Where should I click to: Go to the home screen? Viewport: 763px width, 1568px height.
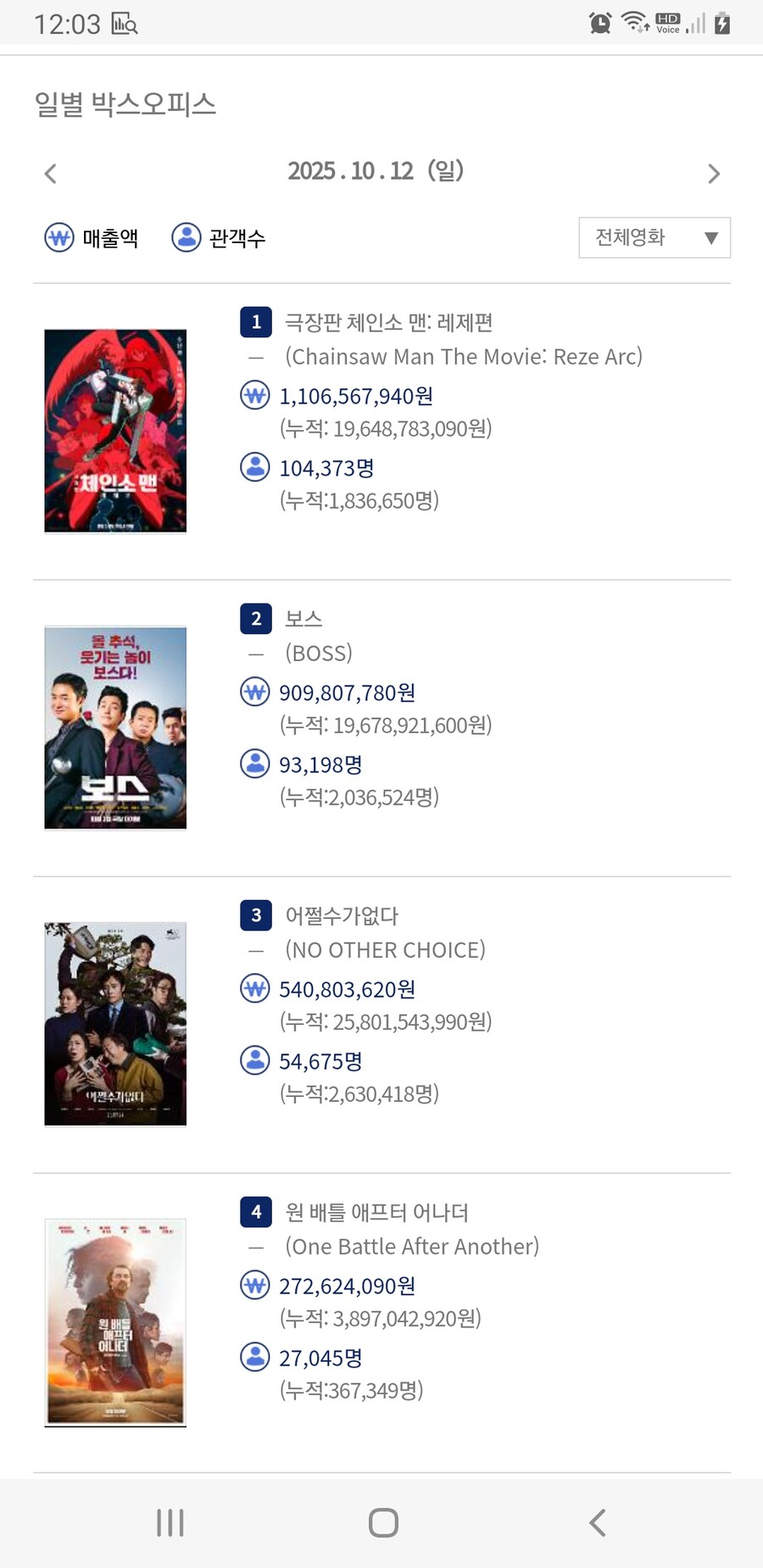tap(383, 1522)
